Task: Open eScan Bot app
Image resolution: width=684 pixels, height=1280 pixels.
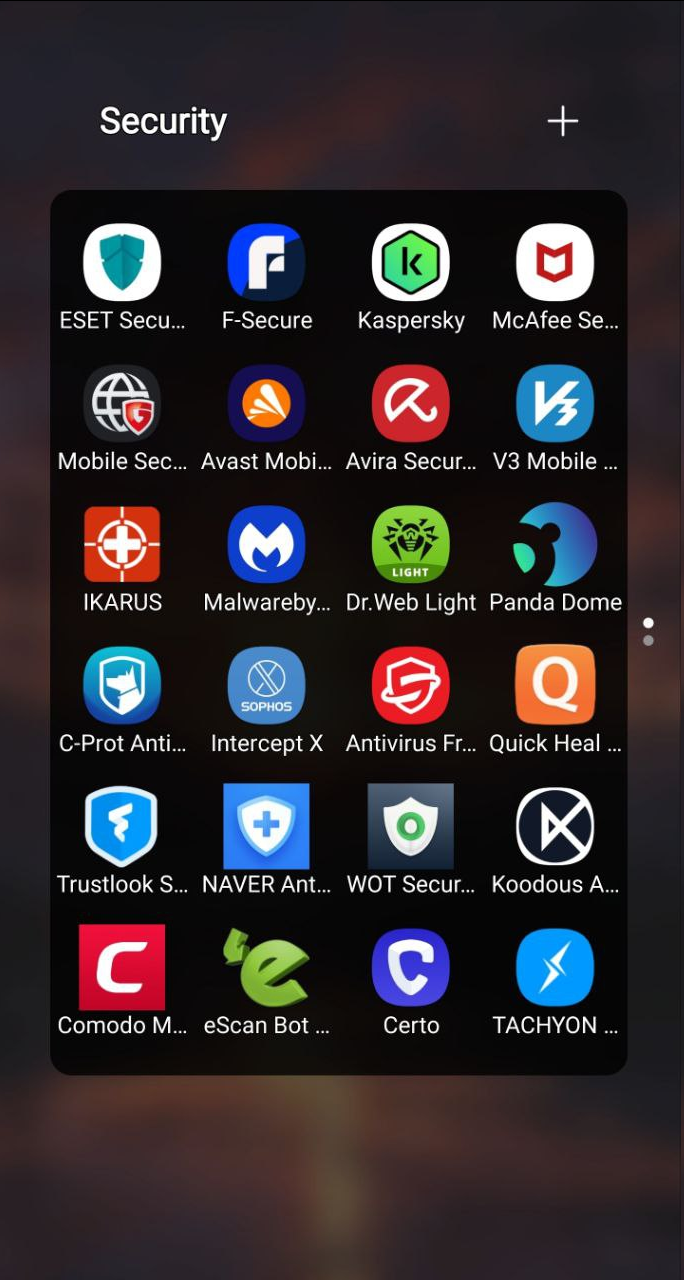Action: click(x=266, y=968)
